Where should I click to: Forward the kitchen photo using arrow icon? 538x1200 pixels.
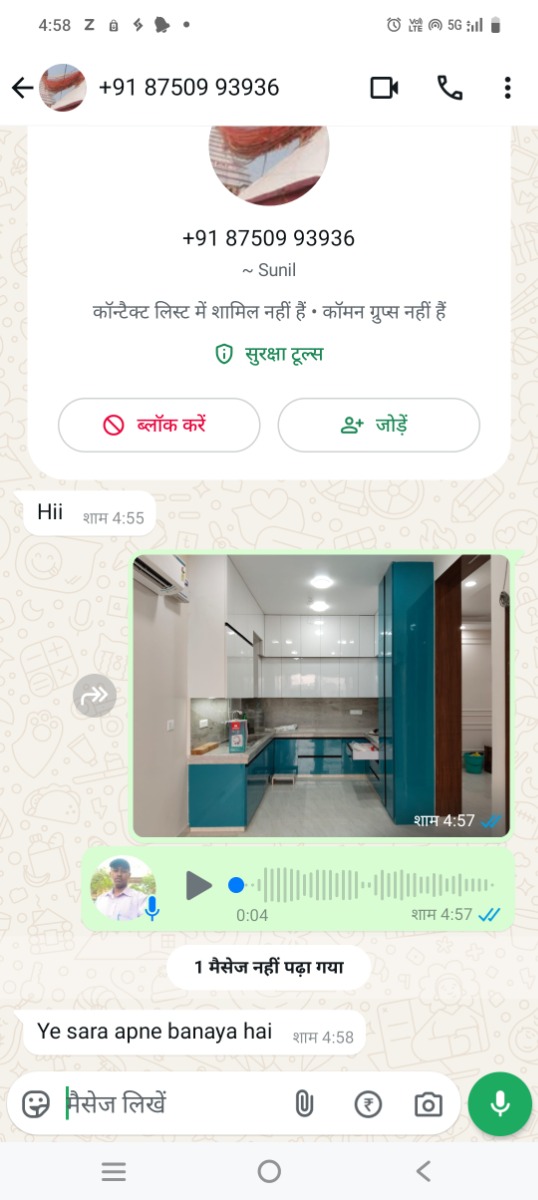click(x=95, y=696)
